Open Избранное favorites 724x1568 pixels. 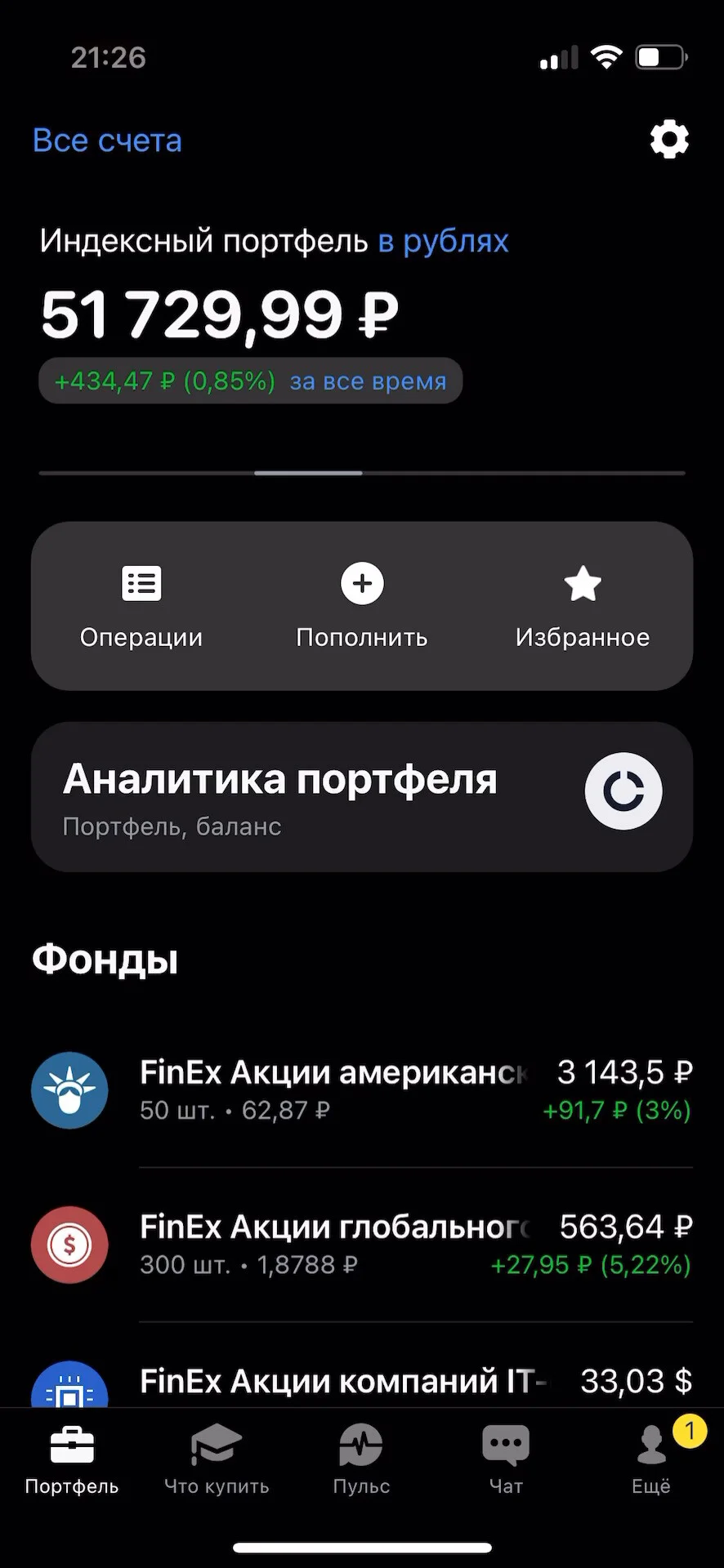583,607
